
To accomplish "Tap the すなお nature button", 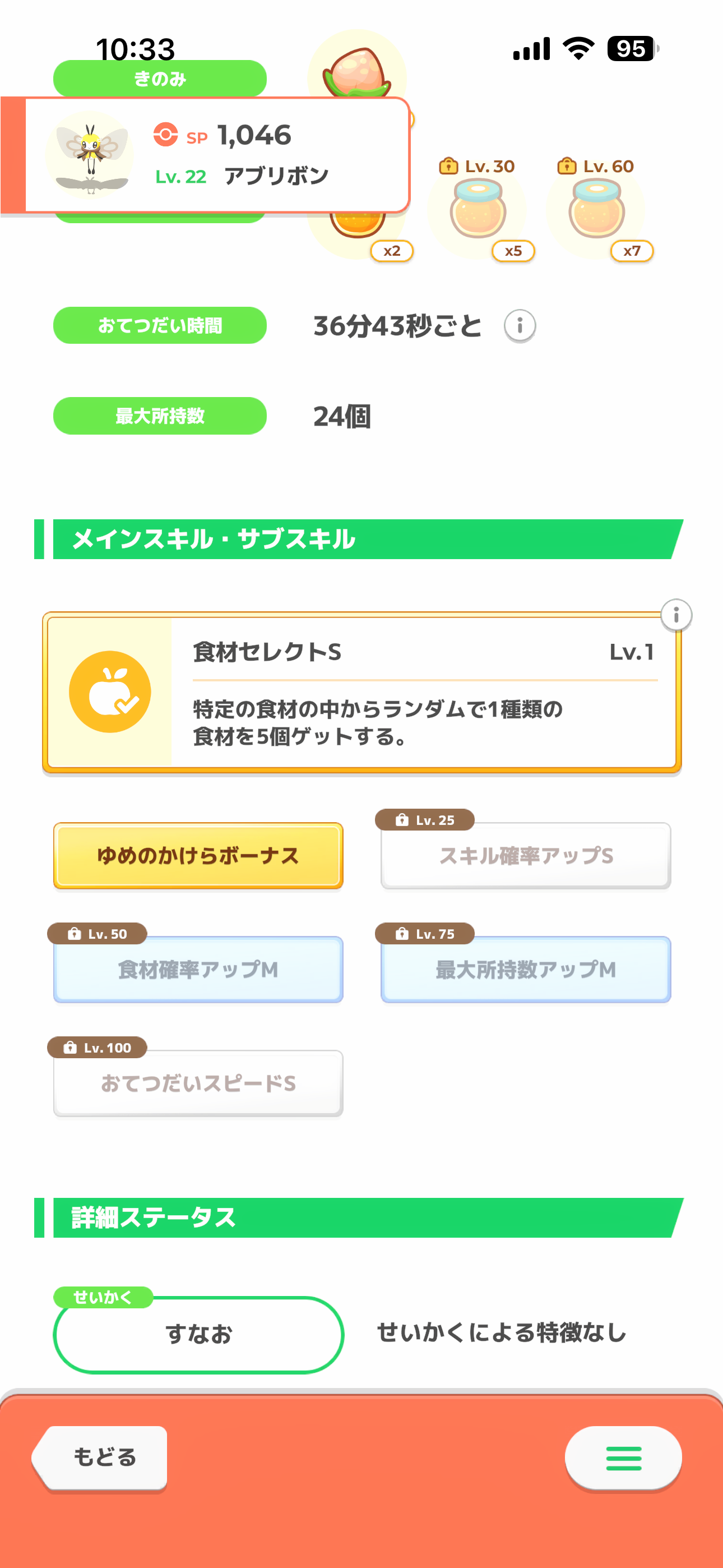I will tap(198, 1334).
